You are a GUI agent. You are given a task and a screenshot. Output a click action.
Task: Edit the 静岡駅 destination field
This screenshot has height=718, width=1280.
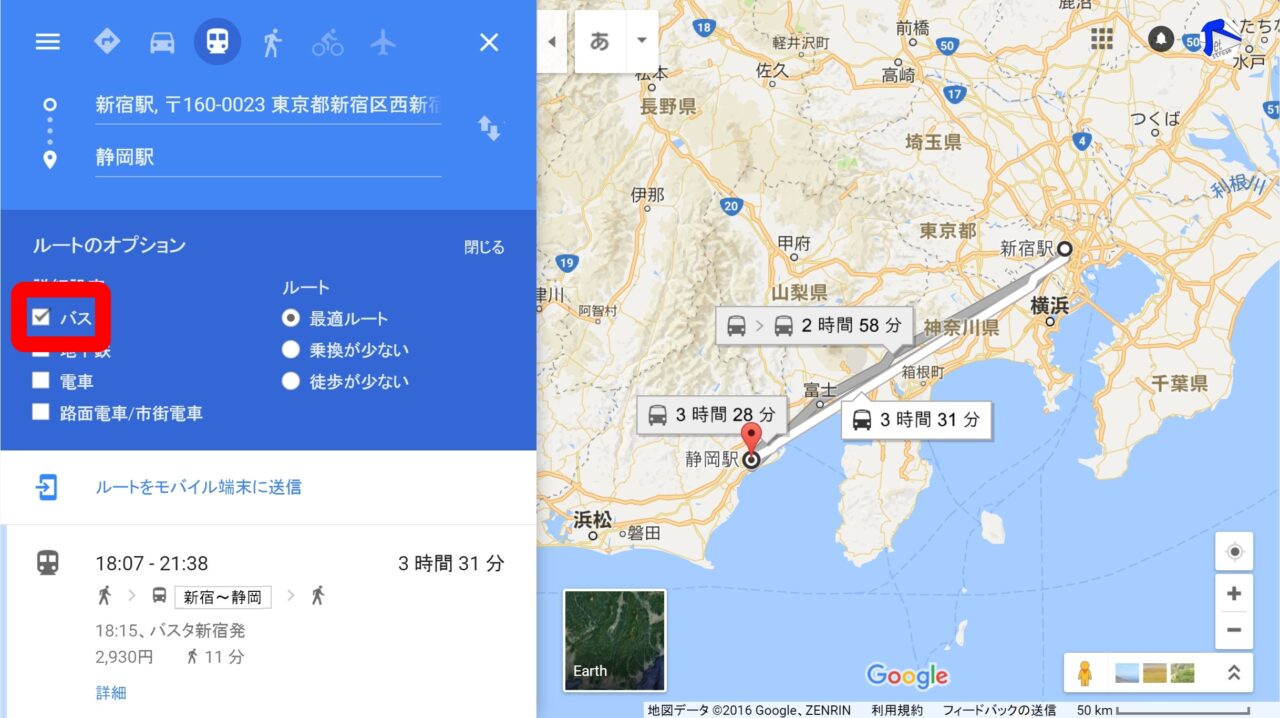coord(268,157)
